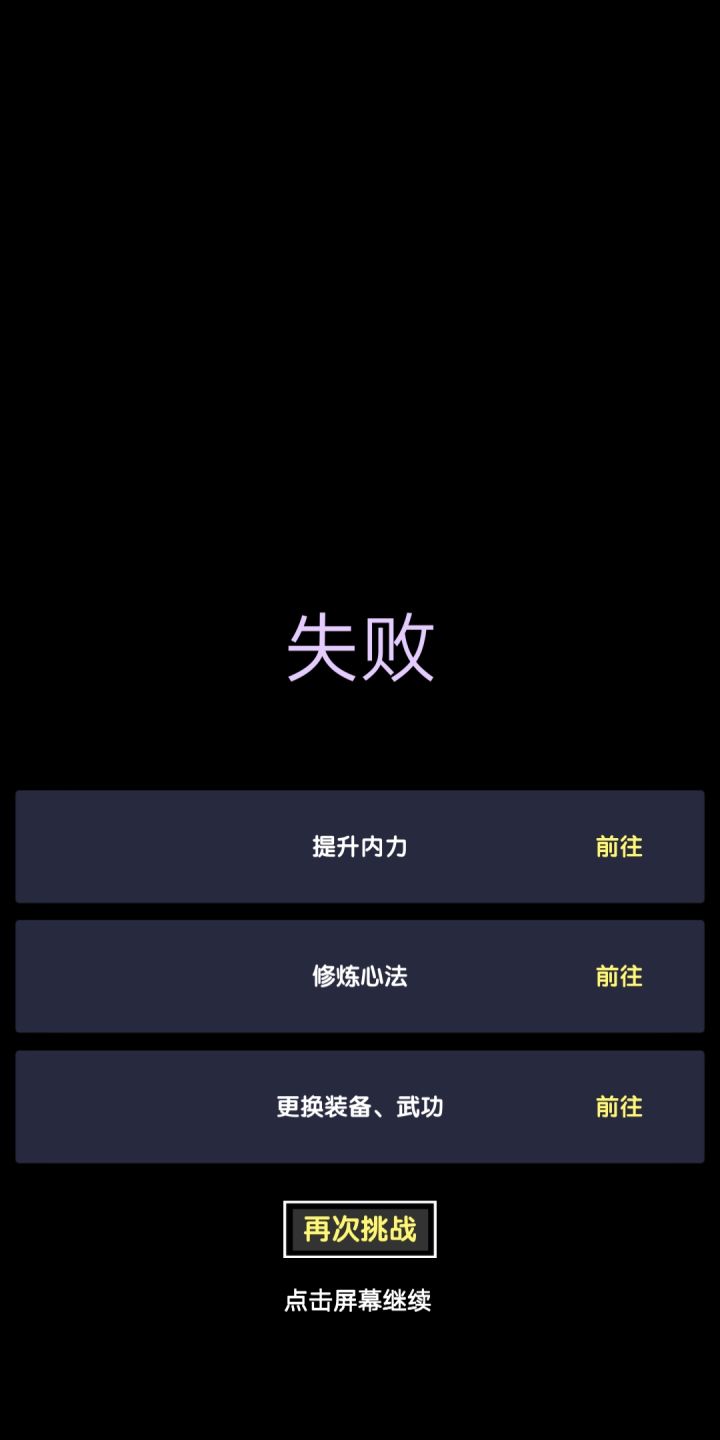Select the top option row labeled 提升内力

click(x=360, y=847)
